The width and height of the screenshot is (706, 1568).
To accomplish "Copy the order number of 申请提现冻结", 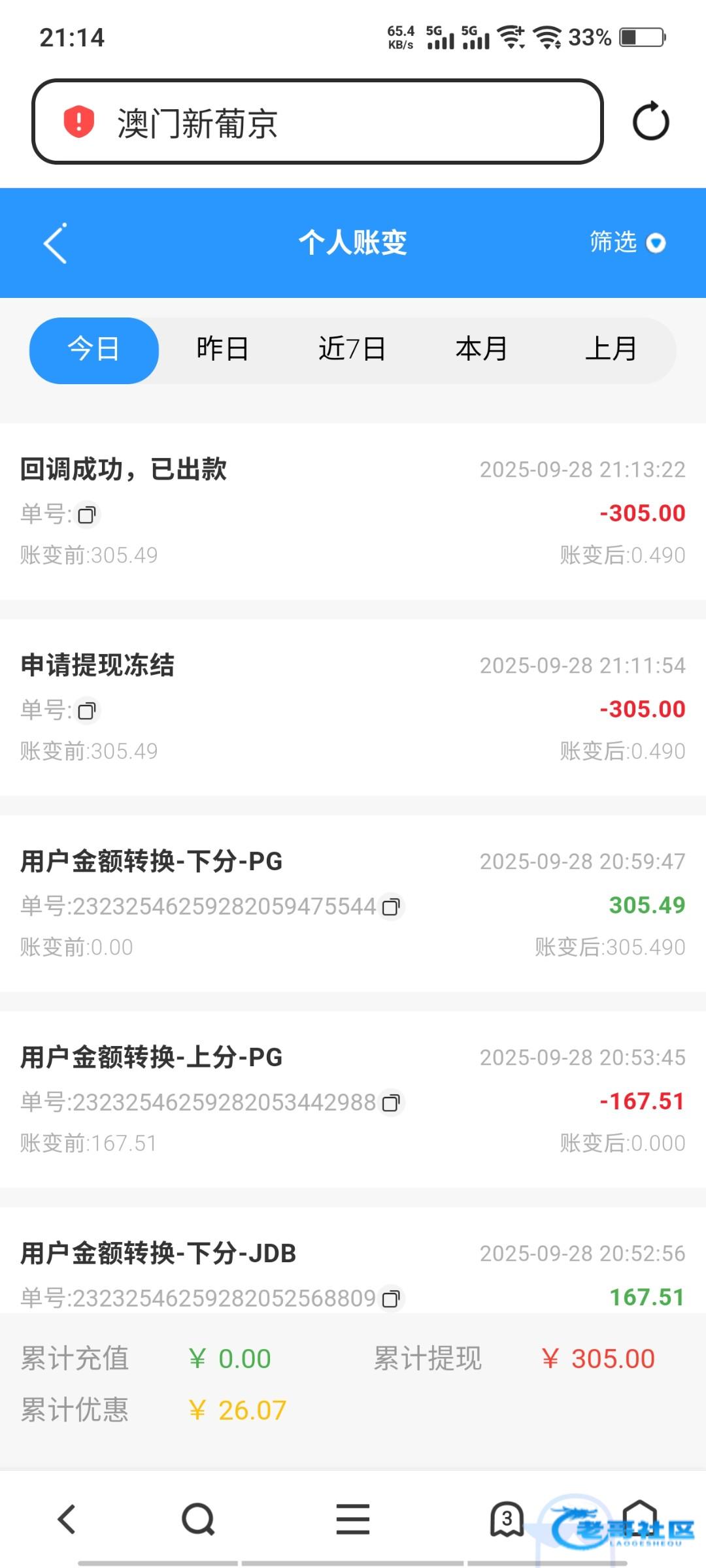I will click(87, 711).
